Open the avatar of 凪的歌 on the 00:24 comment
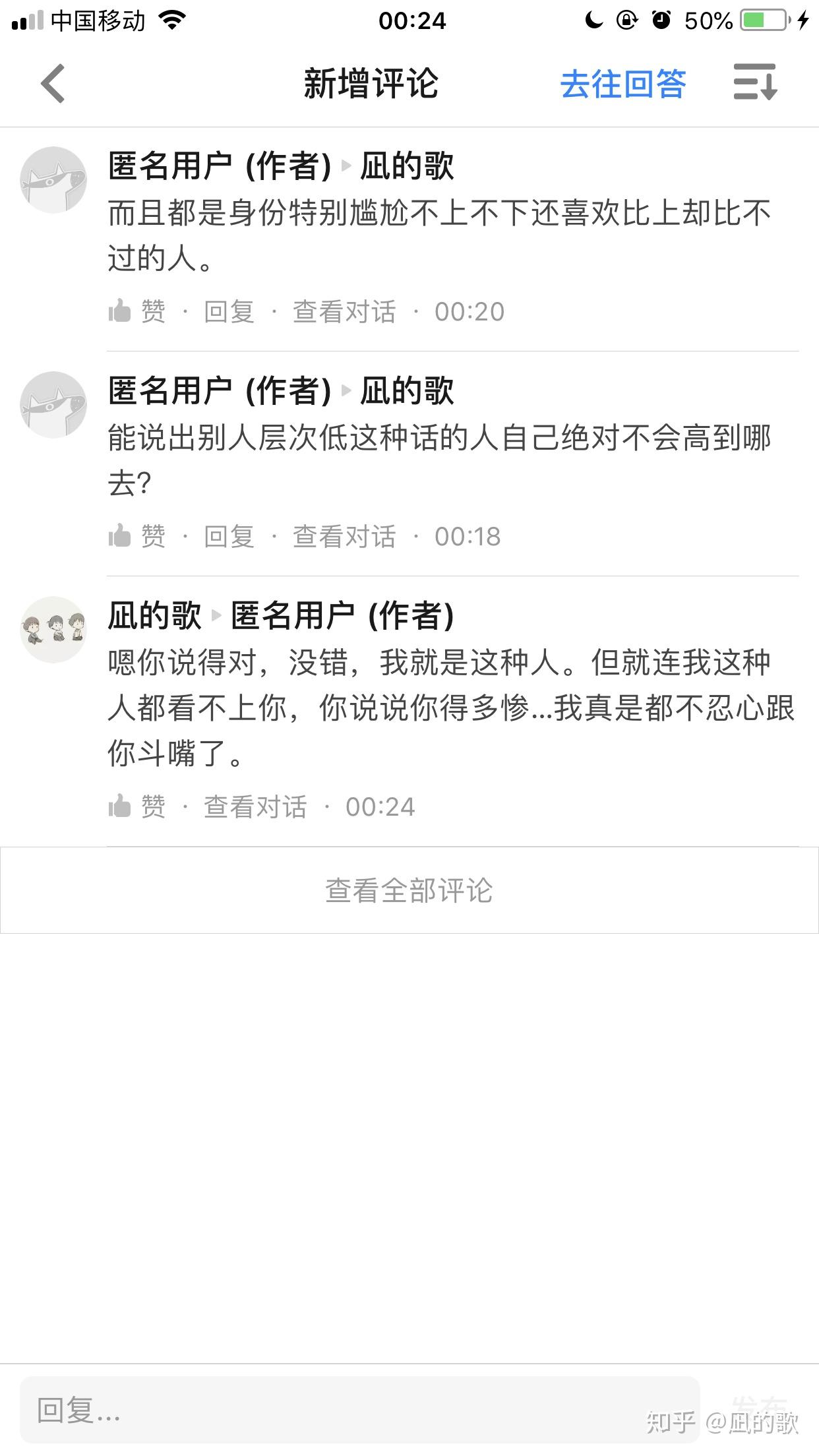Image resolution: width=819 pixels, height=1456 pixels. click(x=53, y=629)
